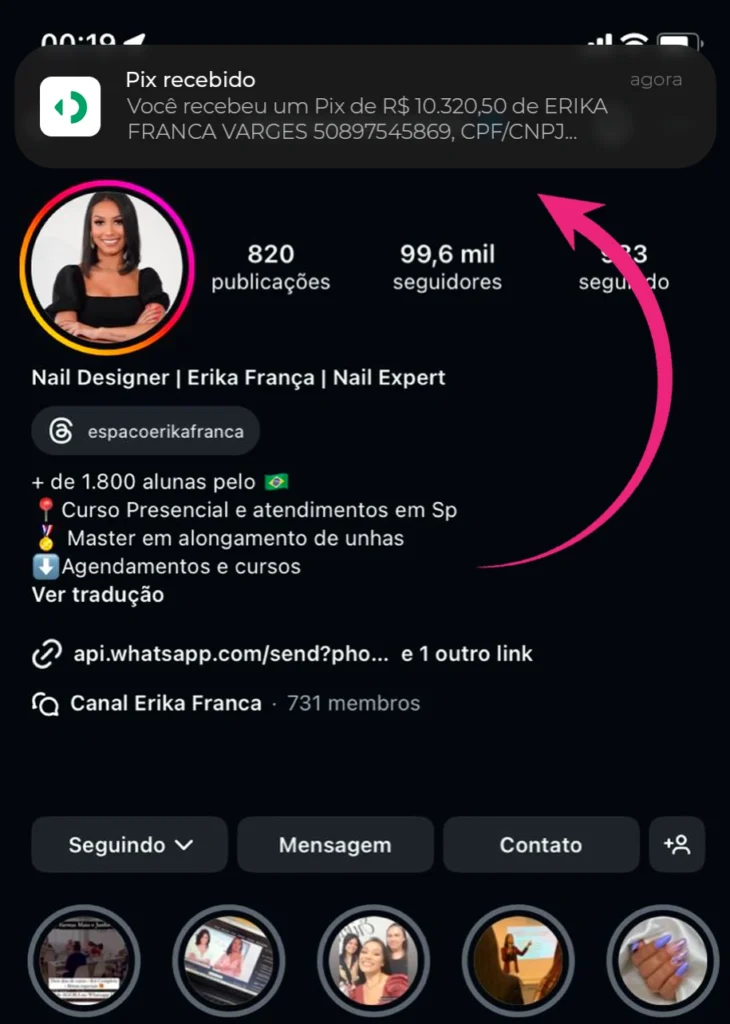Viewport: 730px width, 1024px height.
Task: Tap Ver tradução under the bio
Action: point(98,594)
